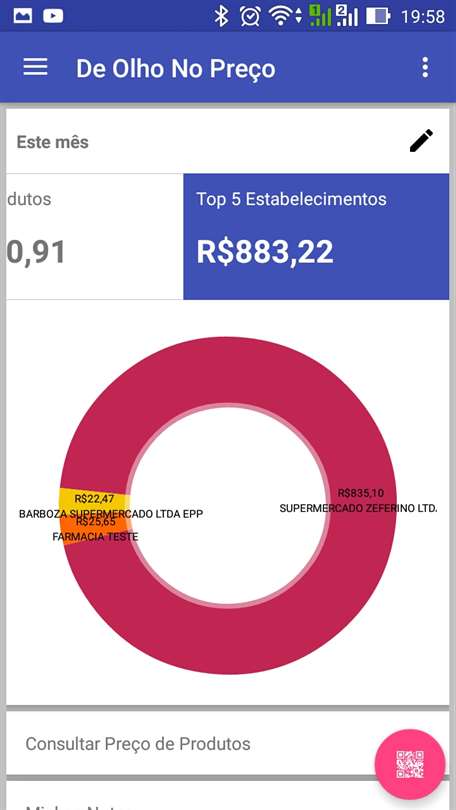
Task: Select the Top 5 Estabelecimentos card
Action: coord(316,237)
